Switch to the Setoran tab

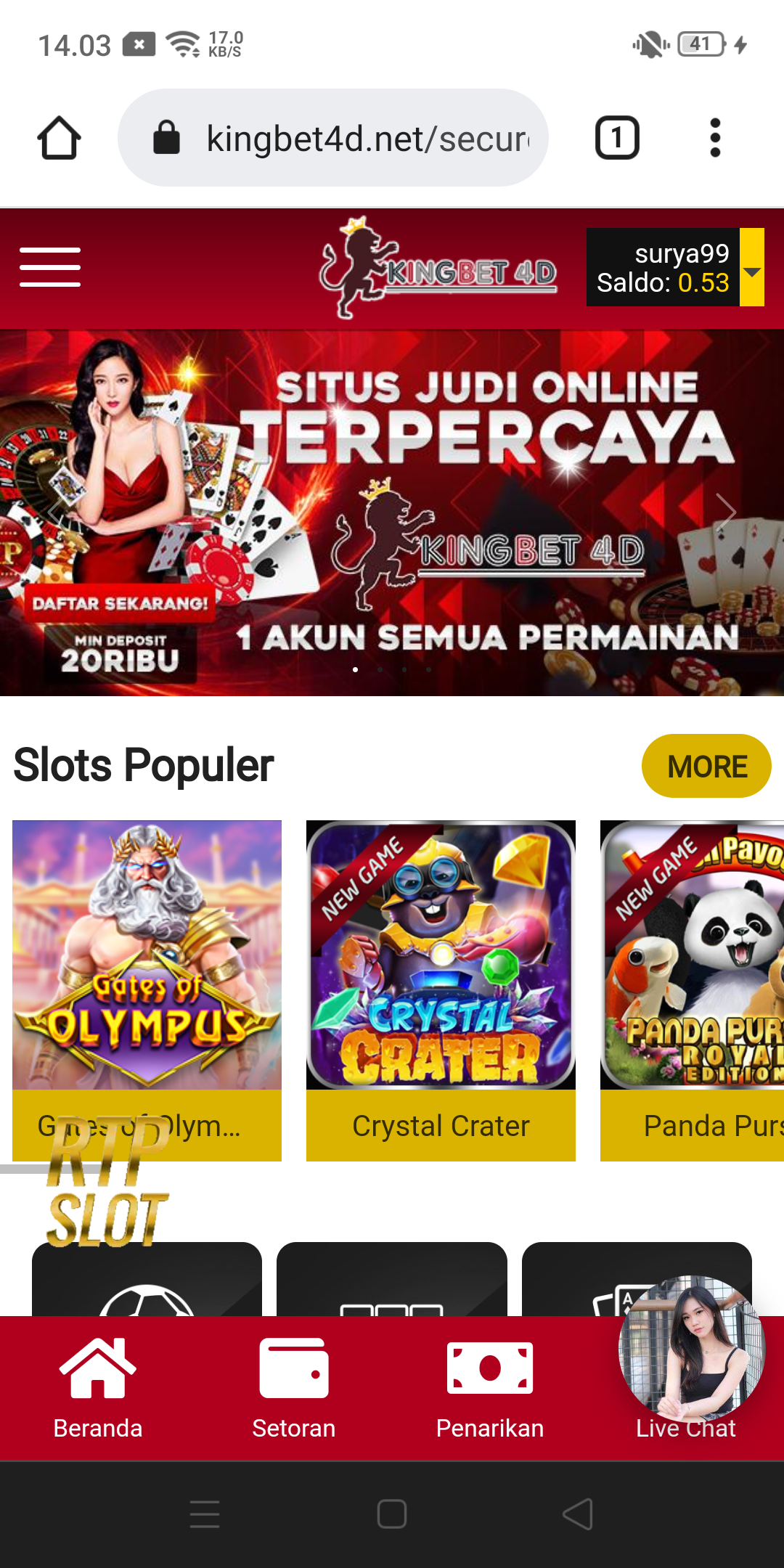[294, 1388]
